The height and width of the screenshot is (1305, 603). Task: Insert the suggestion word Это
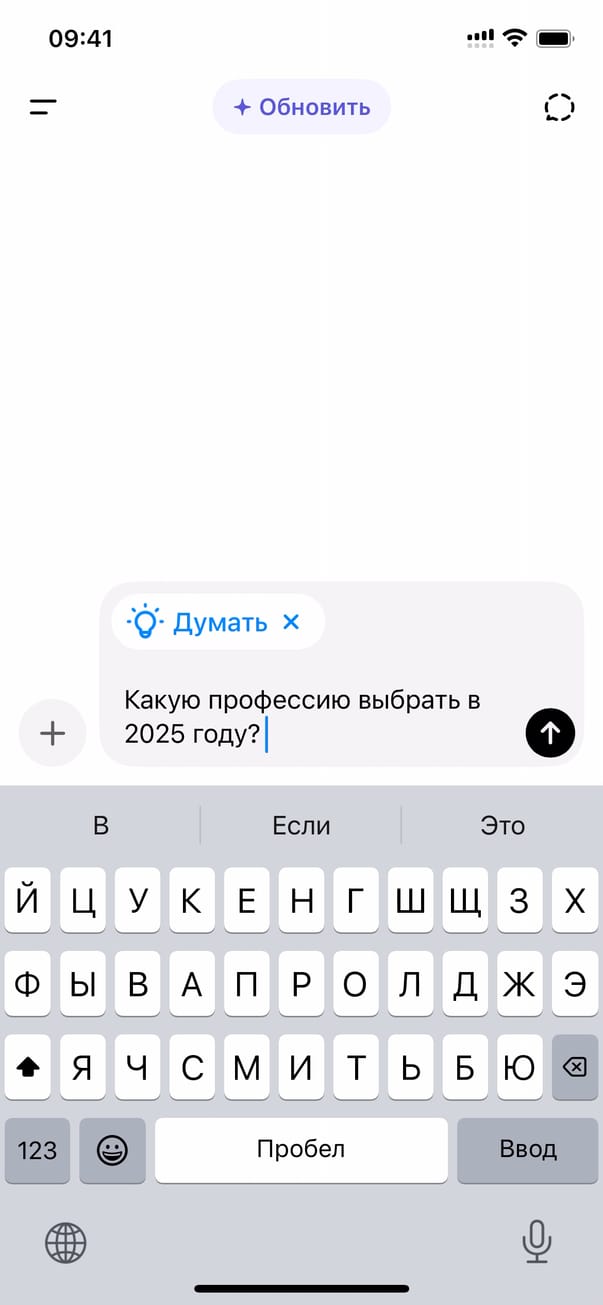502,825
